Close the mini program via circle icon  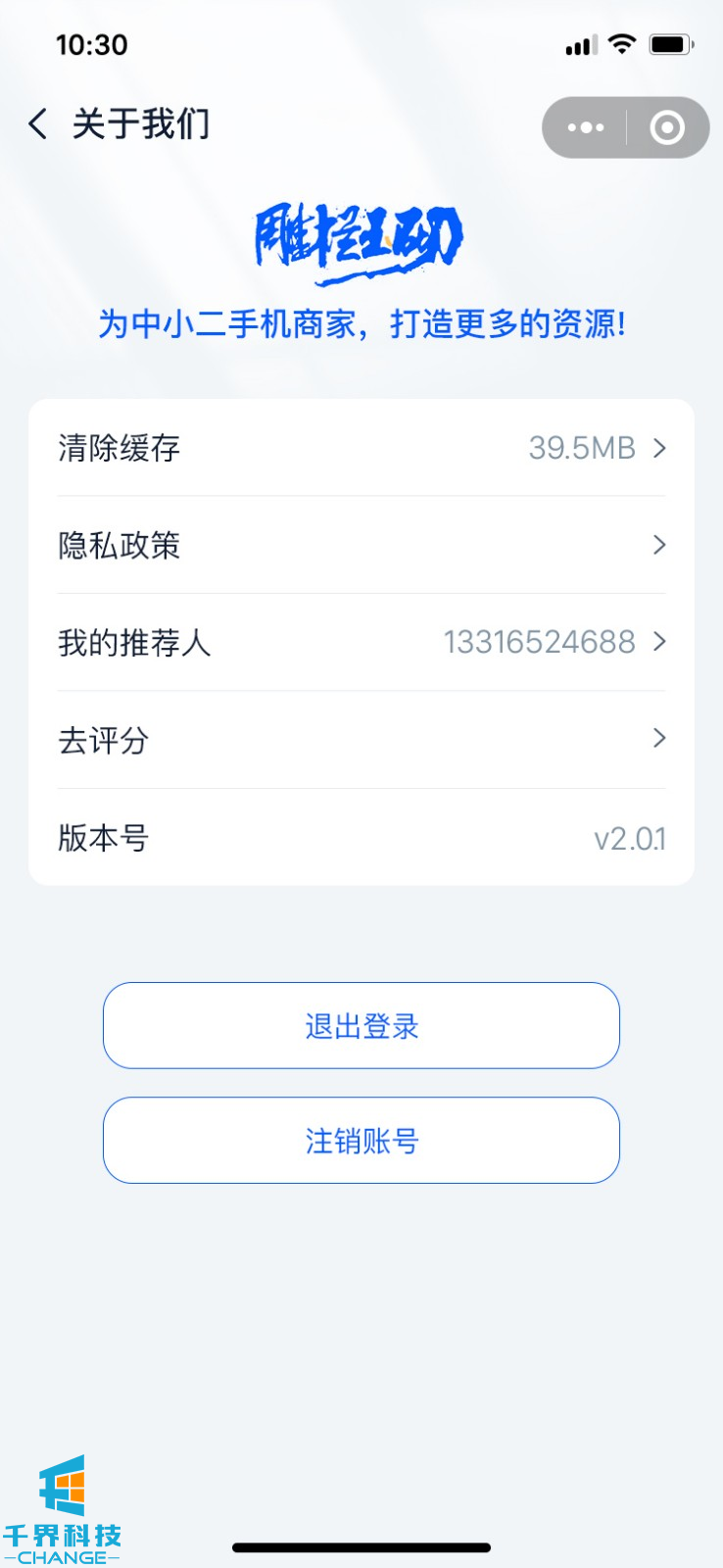pyautogui.click(x=667, y=127)
